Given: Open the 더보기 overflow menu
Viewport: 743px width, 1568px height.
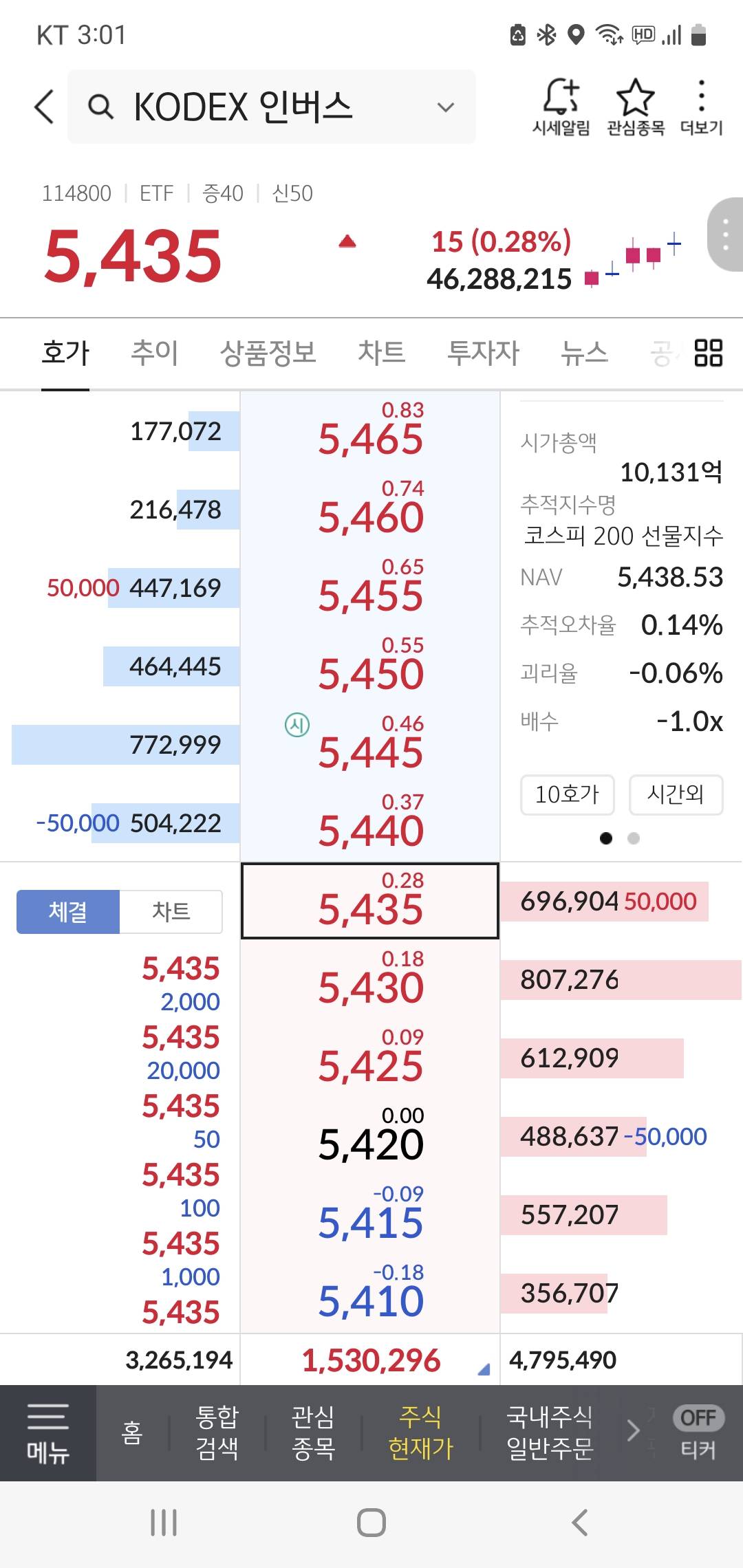Looking at the screenshot, I should tap(701, 107).
